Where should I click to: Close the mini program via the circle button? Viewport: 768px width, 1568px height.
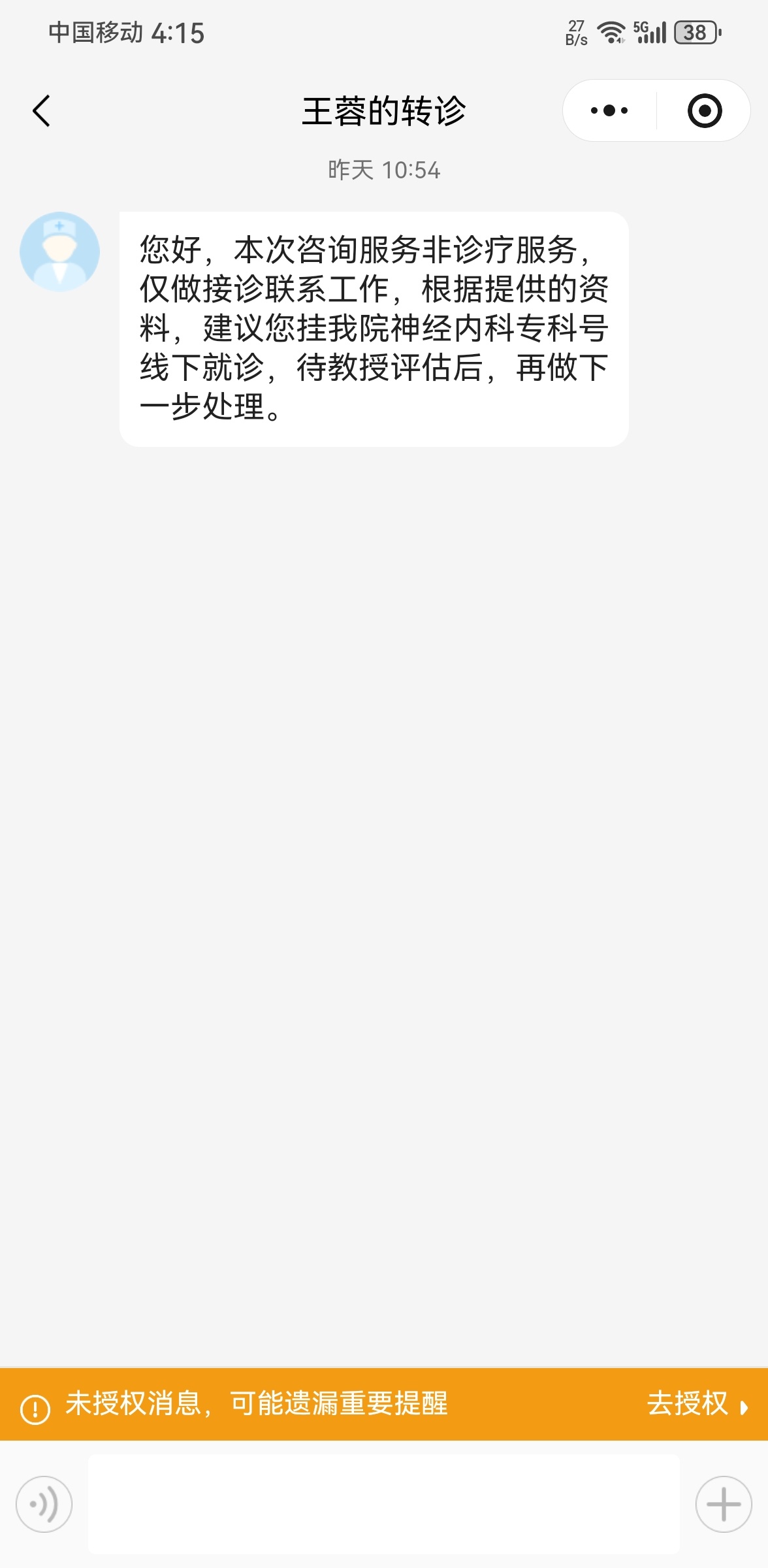(704, 110)
